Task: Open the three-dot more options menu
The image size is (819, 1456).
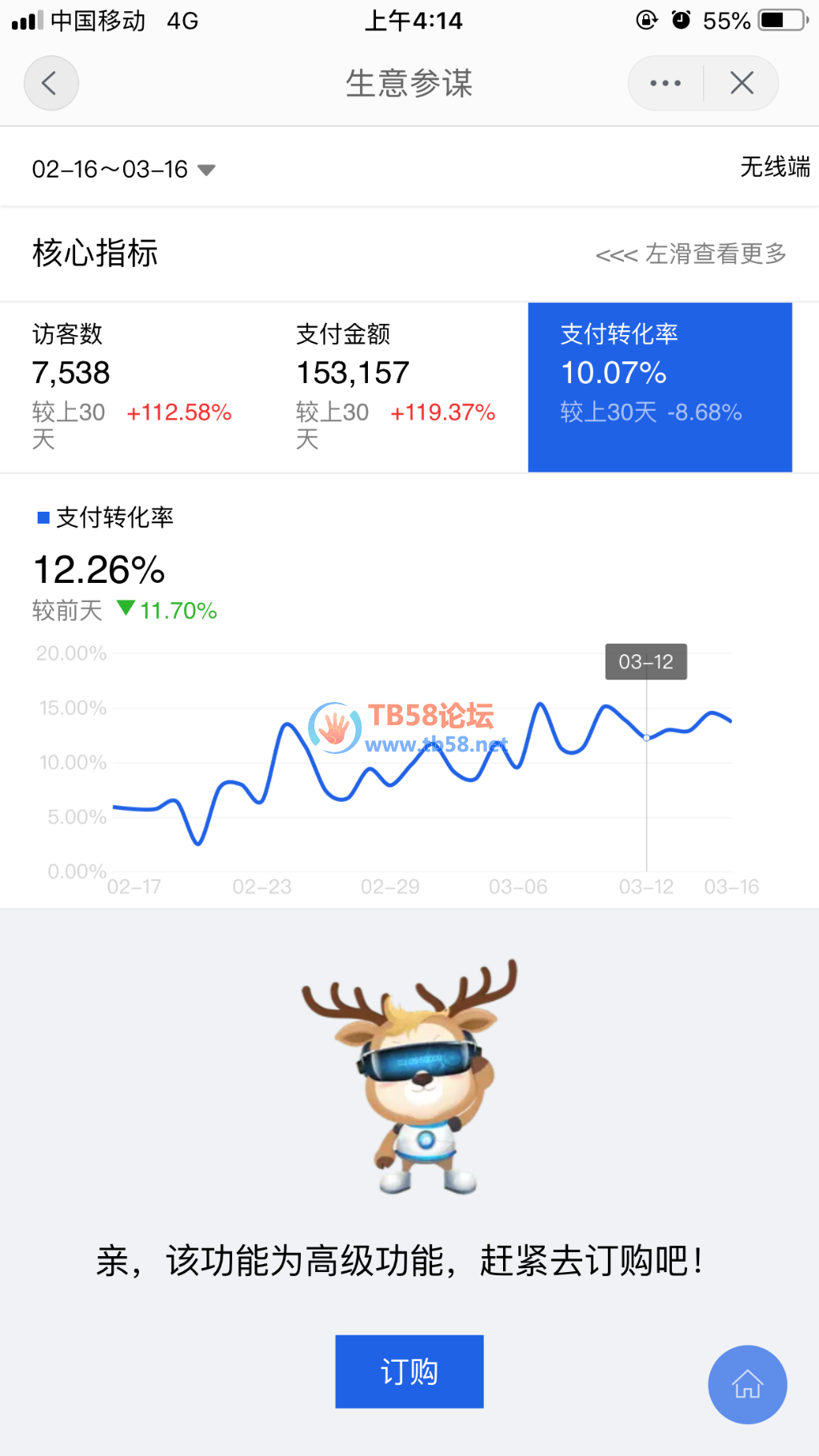Action: [665, 83]
